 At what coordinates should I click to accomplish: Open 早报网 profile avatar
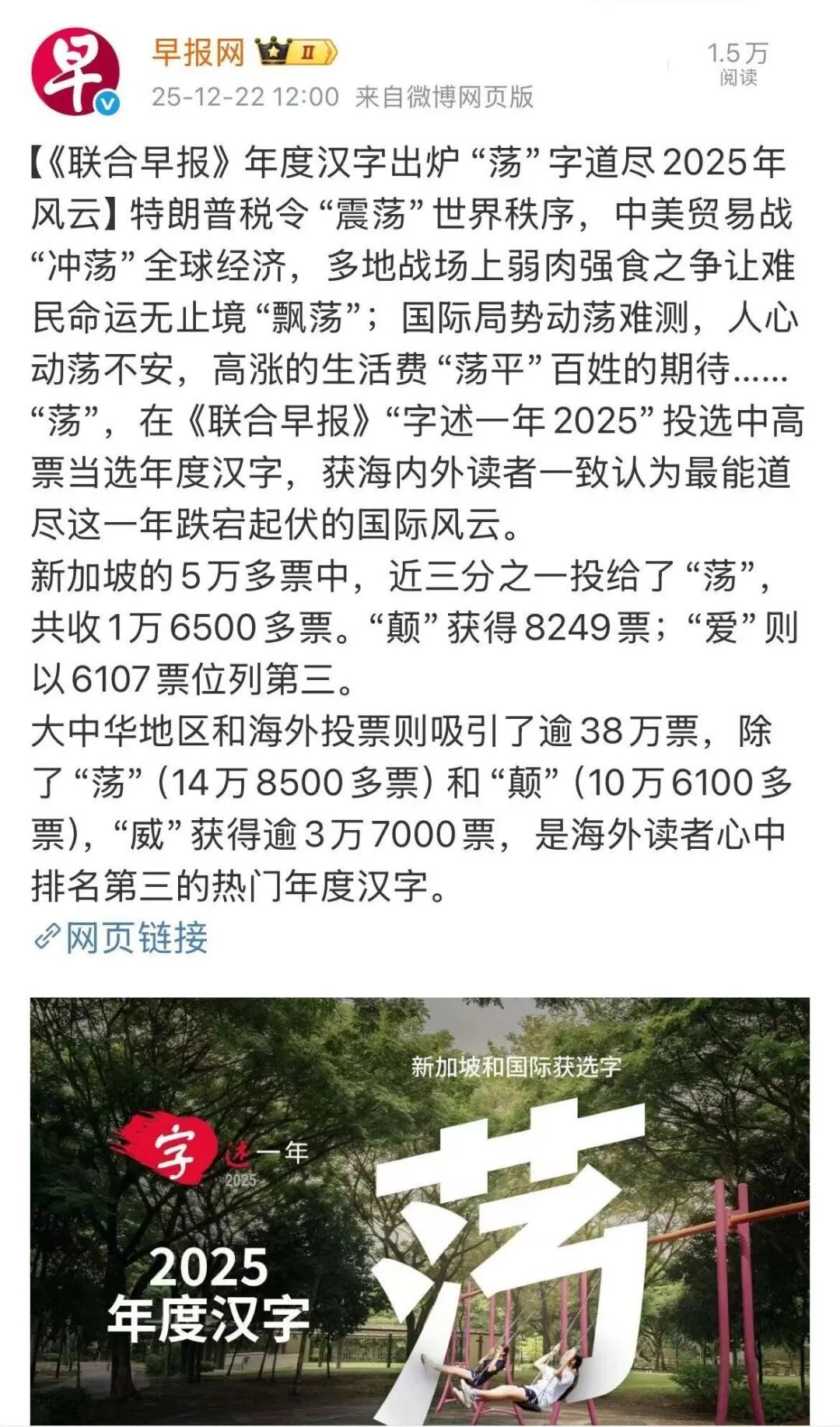(x=75, y=72)
